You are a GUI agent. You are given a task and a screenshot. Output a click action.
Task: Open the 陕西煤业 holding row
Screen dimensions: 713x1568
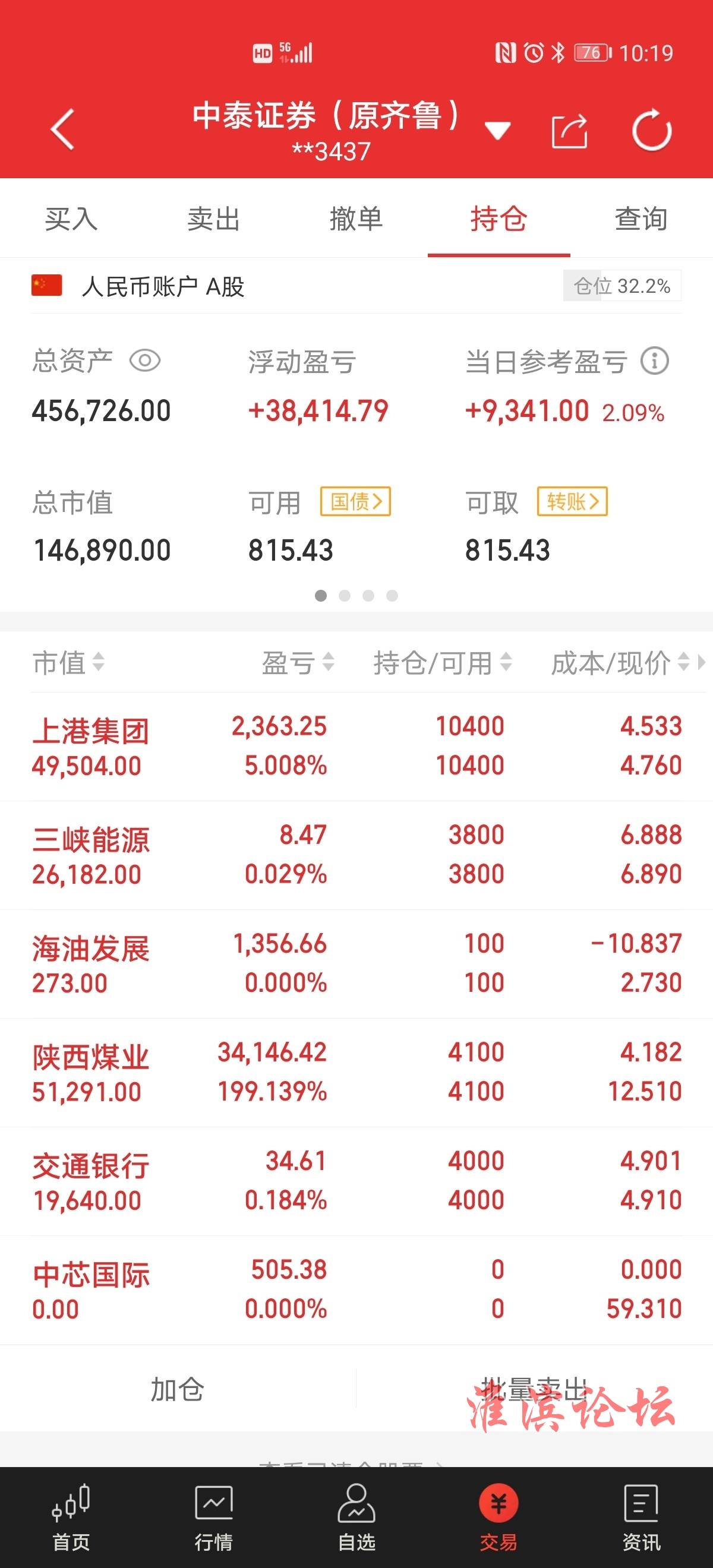tap(356, 1073)
